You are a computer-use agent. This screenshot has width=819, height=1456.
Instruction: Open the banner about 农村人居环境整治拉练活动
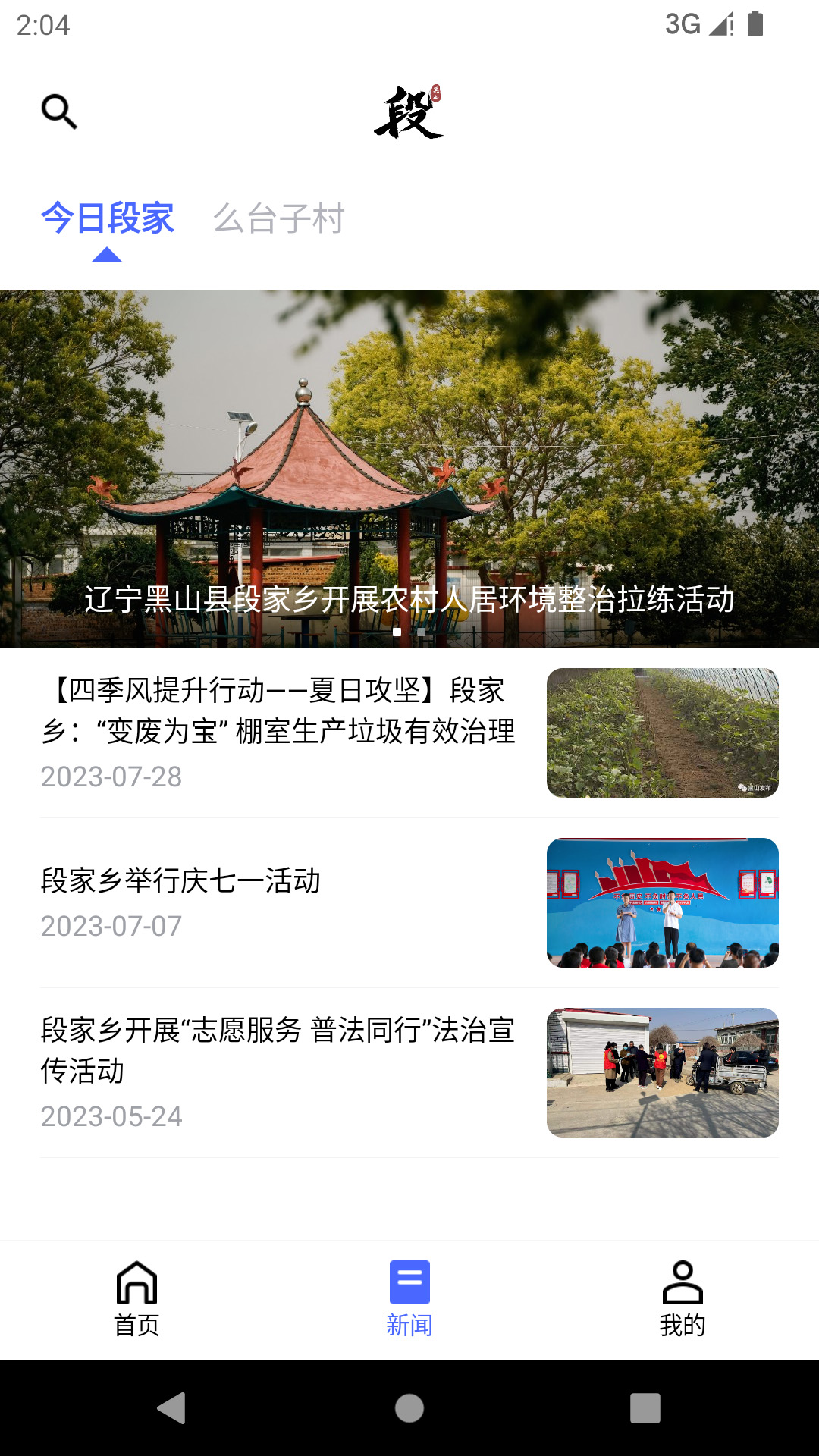point(409,469)
